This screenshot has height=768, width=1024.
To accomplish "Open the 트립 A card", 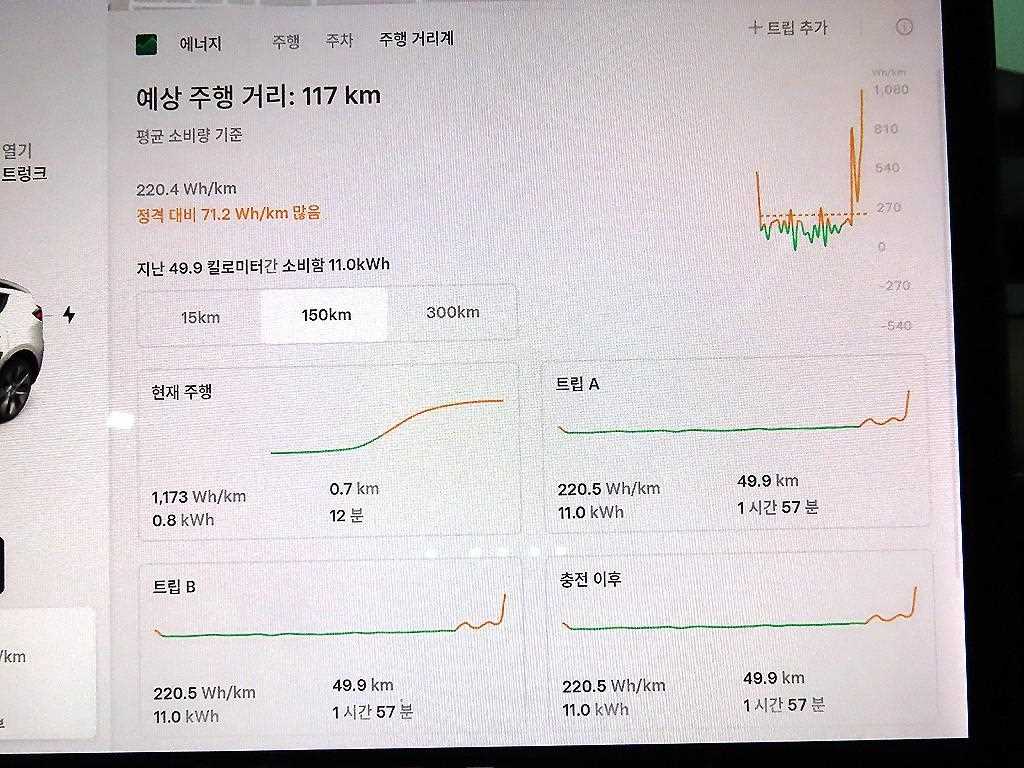I will (x=737, y=443).
